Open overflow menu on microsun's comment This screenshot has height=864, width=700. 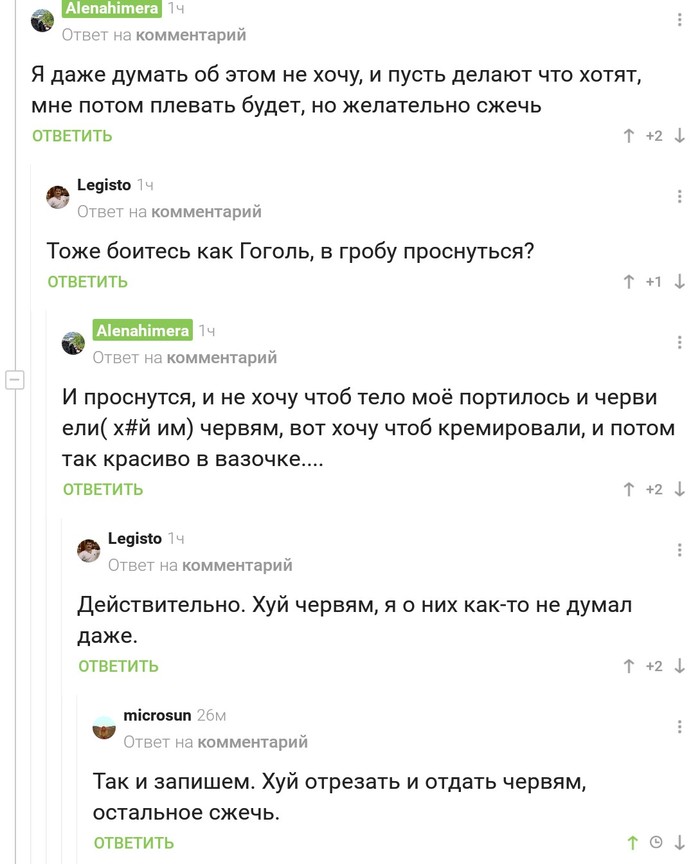tap(680, 727)
